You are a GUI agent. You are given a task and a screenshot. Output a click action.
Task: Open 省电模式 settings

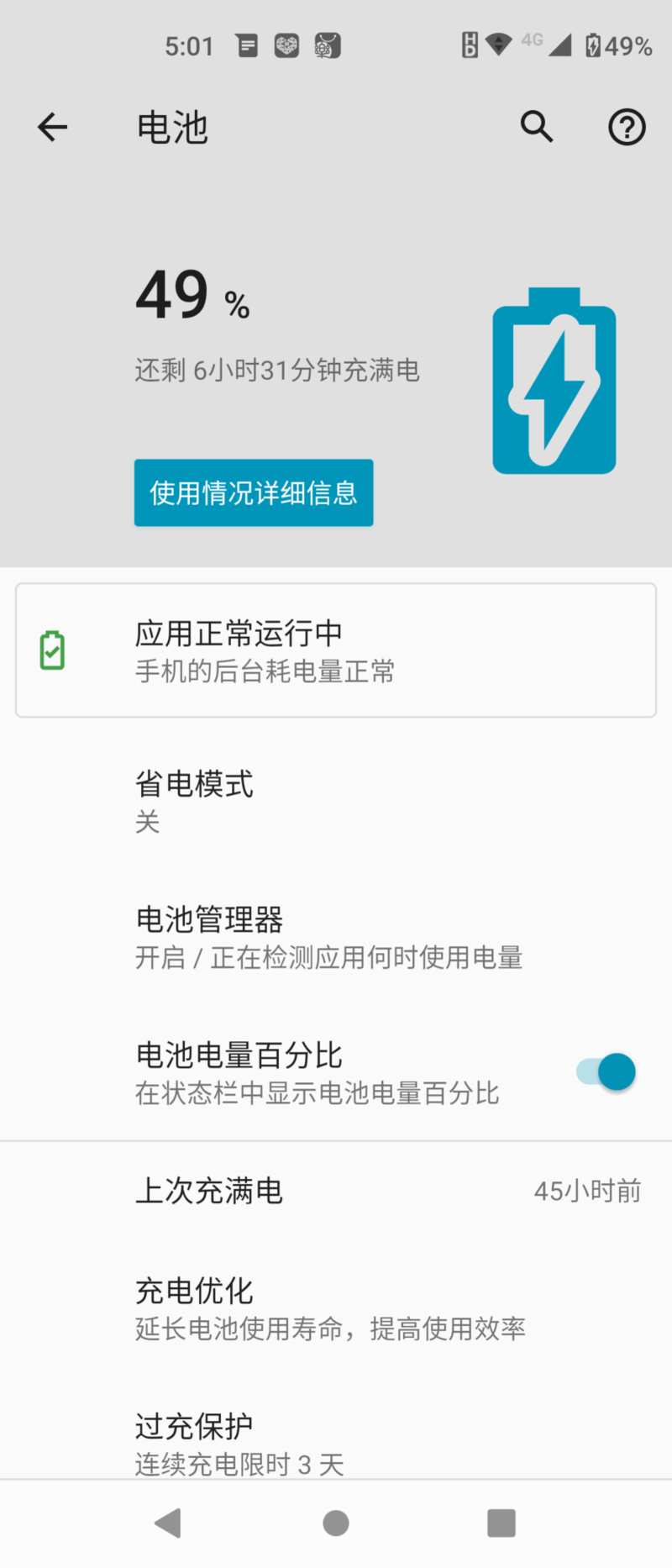[x=336, y=801]
